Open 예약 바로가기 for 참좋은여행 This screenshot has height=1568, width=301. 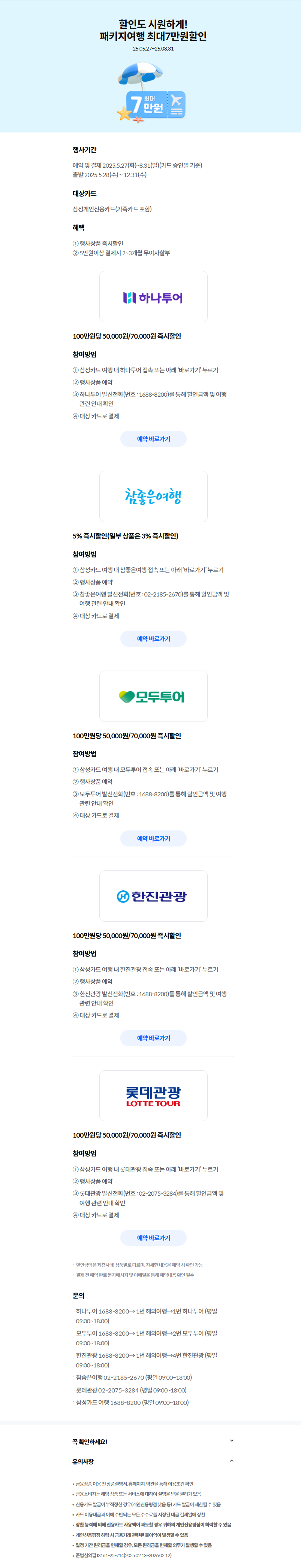tap(153, 638)
